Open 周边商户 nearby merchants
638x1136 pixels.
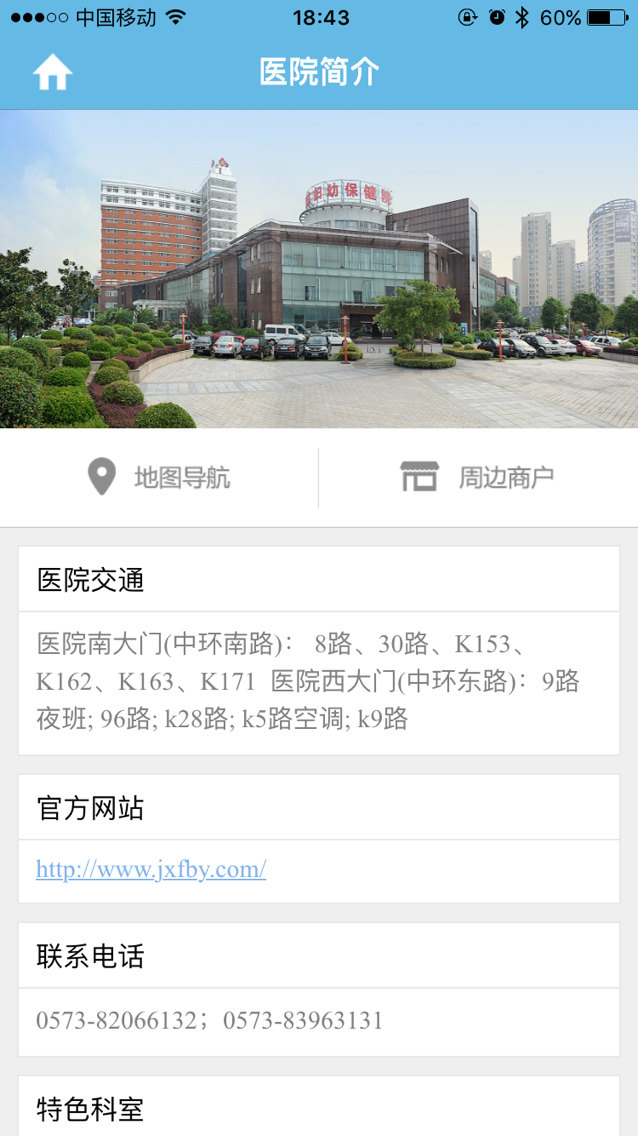click(477, 477)
